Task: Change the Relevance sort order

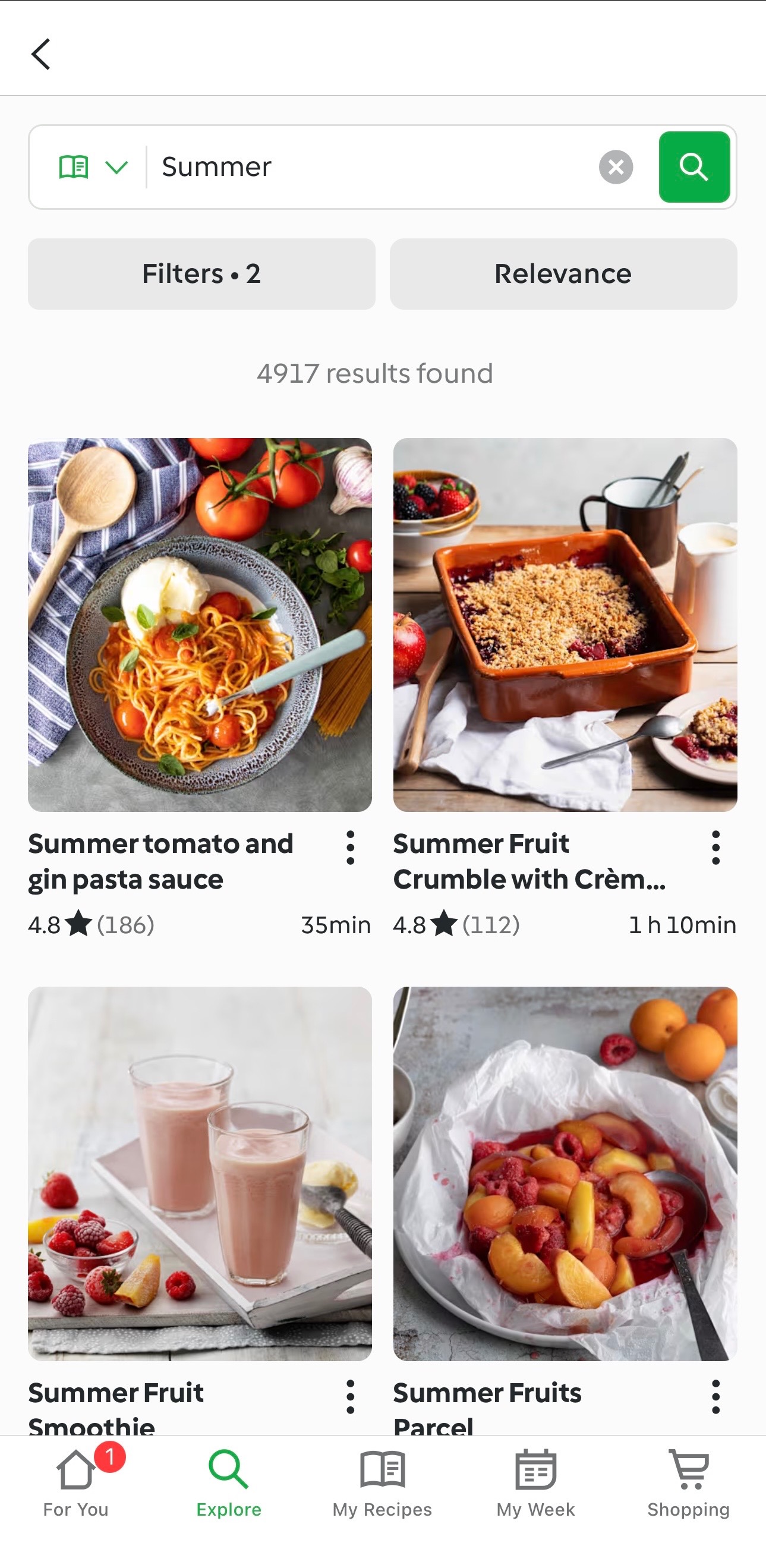Action: click(563, 274)
